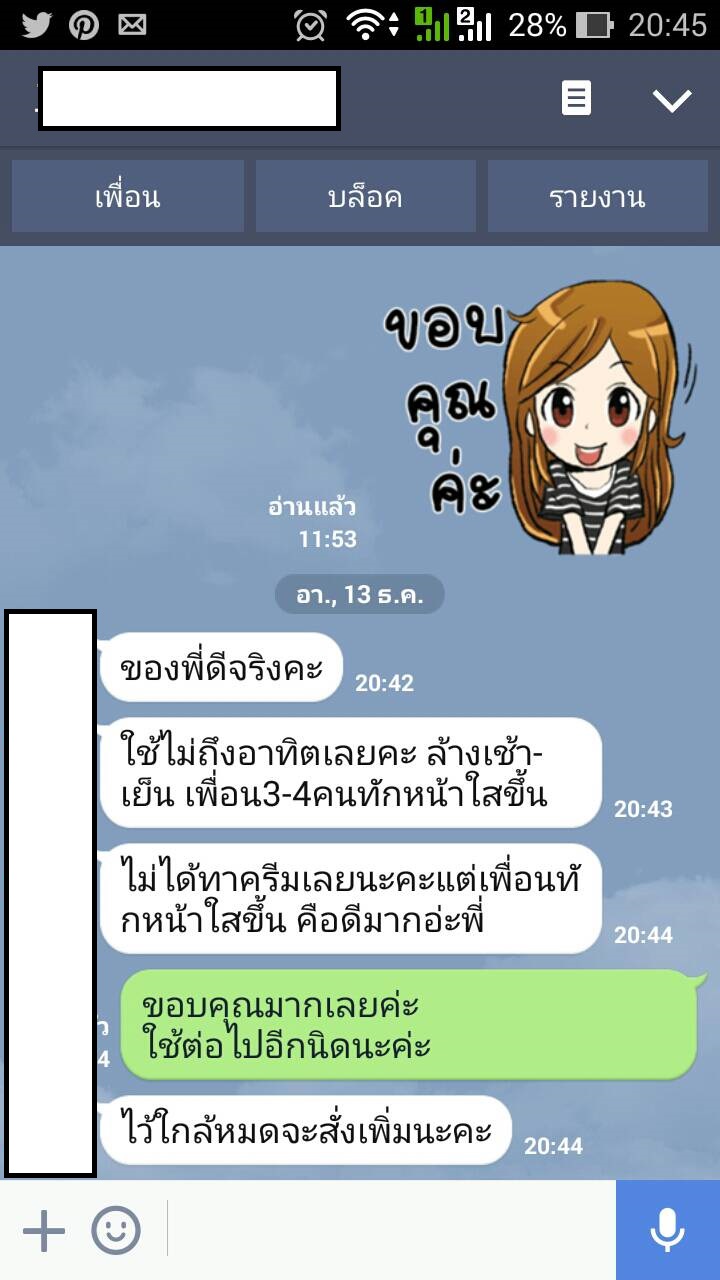The image size is (720, 1280).
Task: Tap the บล็อค (block) button
Action: pyautogui.click(x=365, y=197)
